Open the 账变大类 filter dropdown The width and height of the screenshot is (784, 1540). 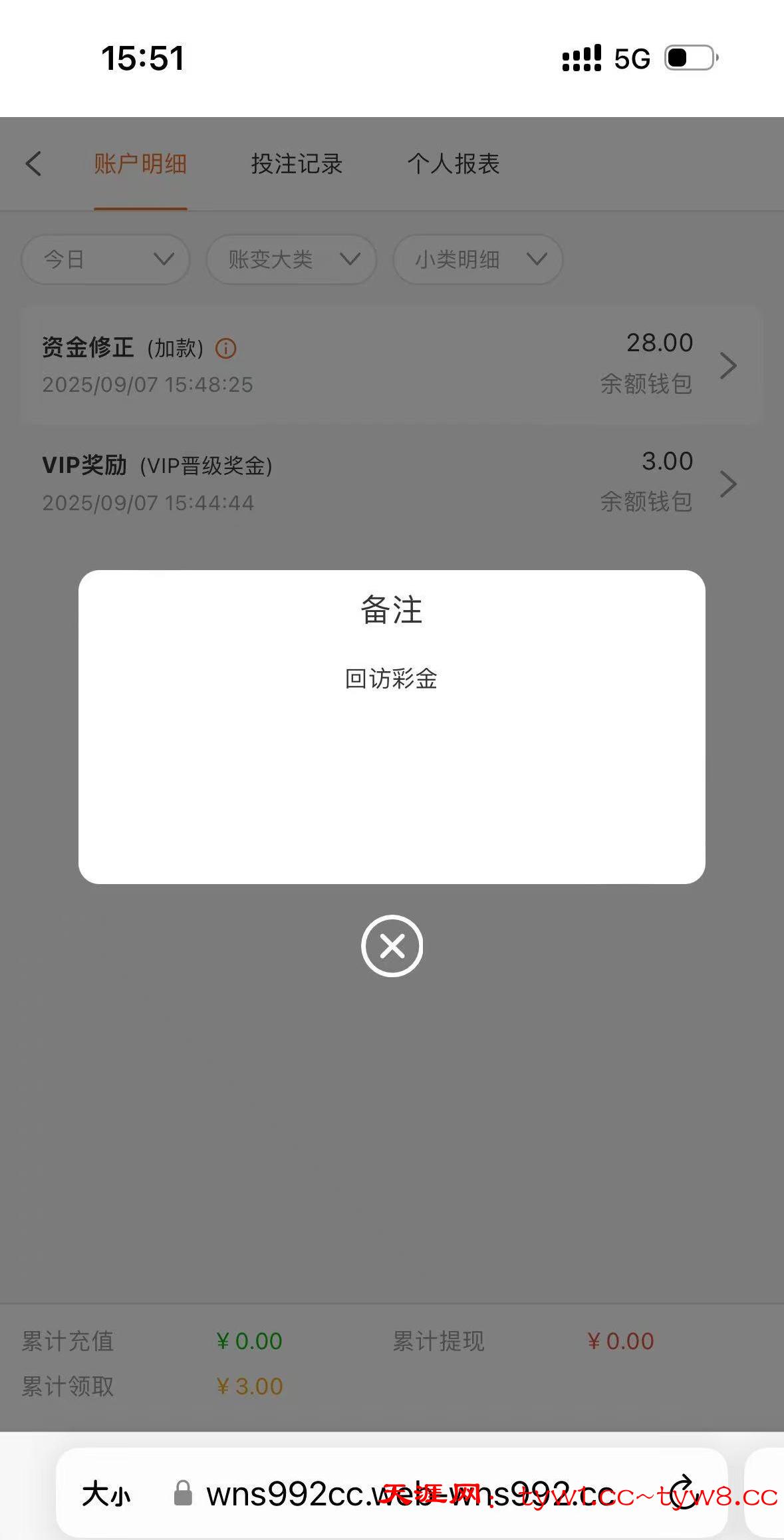tap(291, 259)
